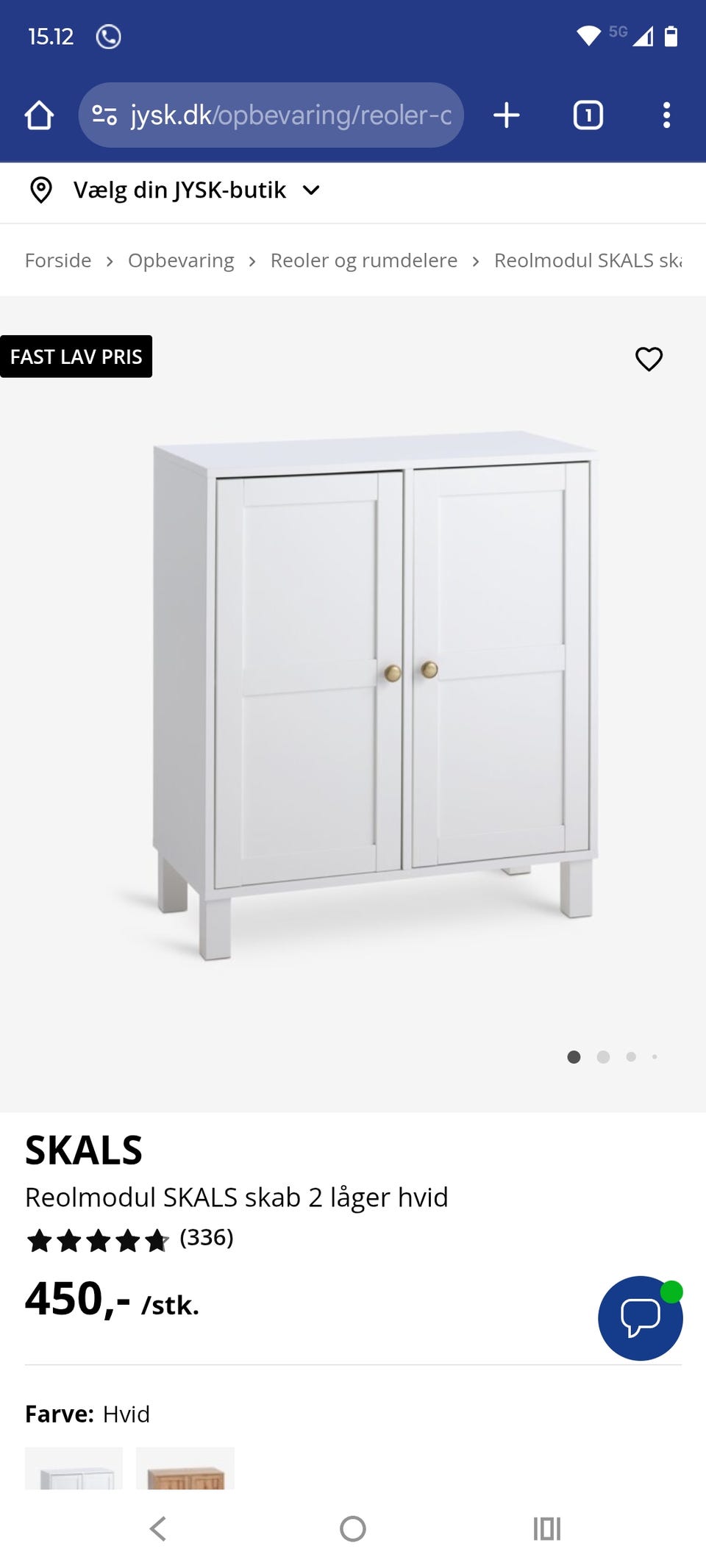Open the browser overflow menu
This screenshot has height=1568, width=706.
coord(666,115)
